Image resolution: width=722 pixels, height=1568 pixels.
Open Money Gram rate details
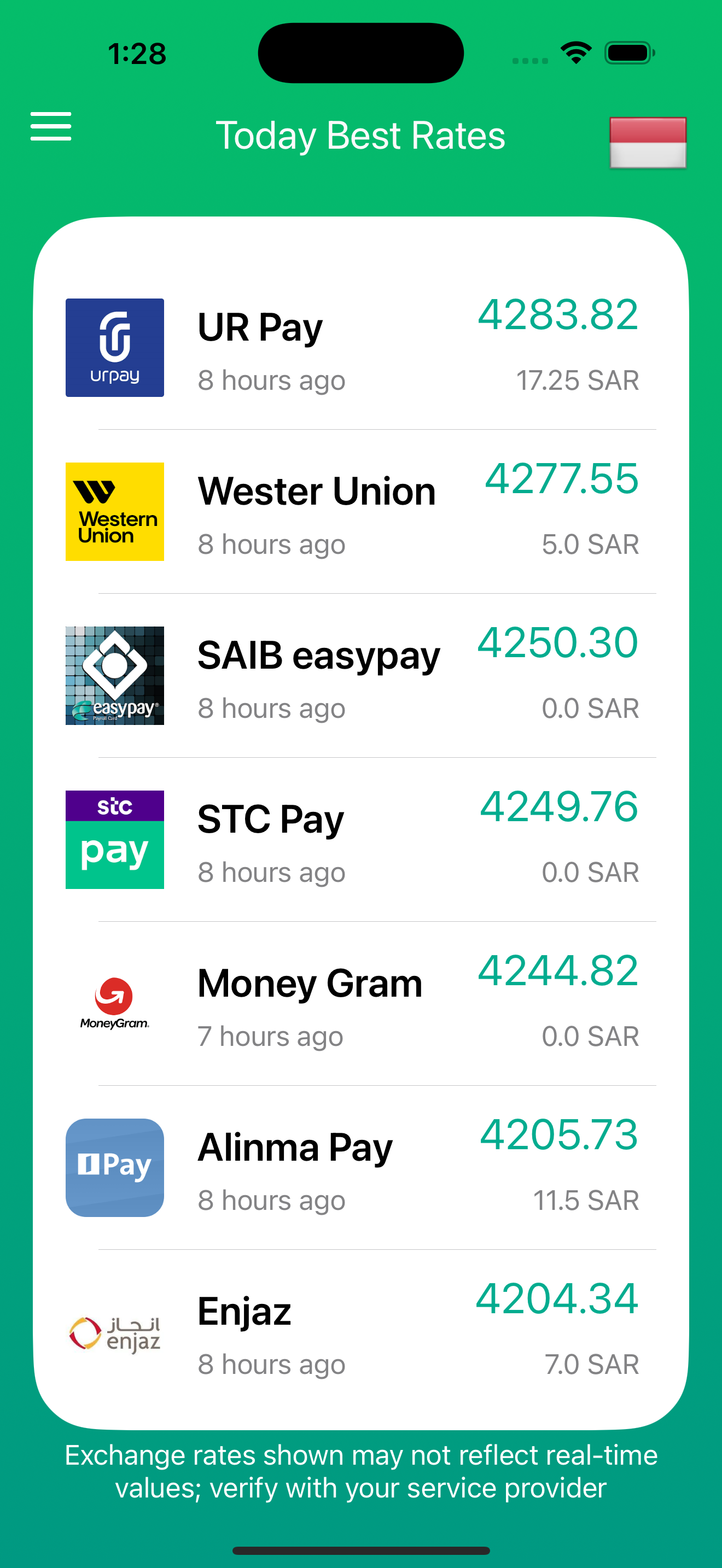pos(360,1004)
